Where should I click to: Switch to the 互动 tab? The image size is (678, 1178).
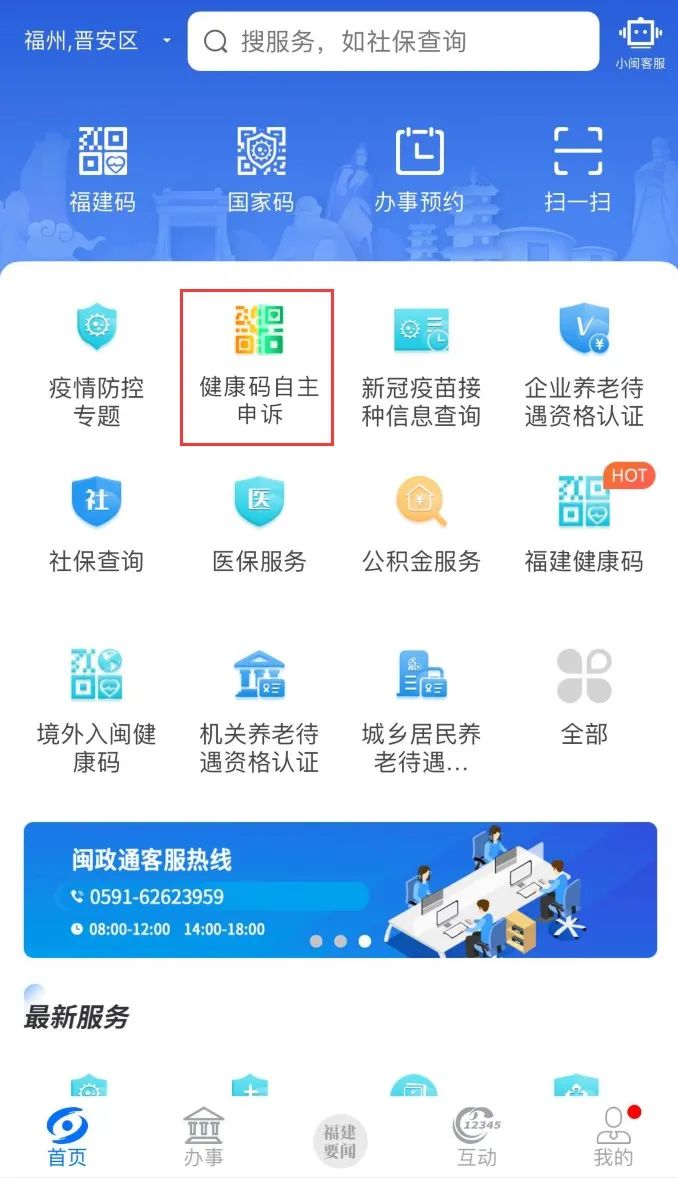(476, 1137)
